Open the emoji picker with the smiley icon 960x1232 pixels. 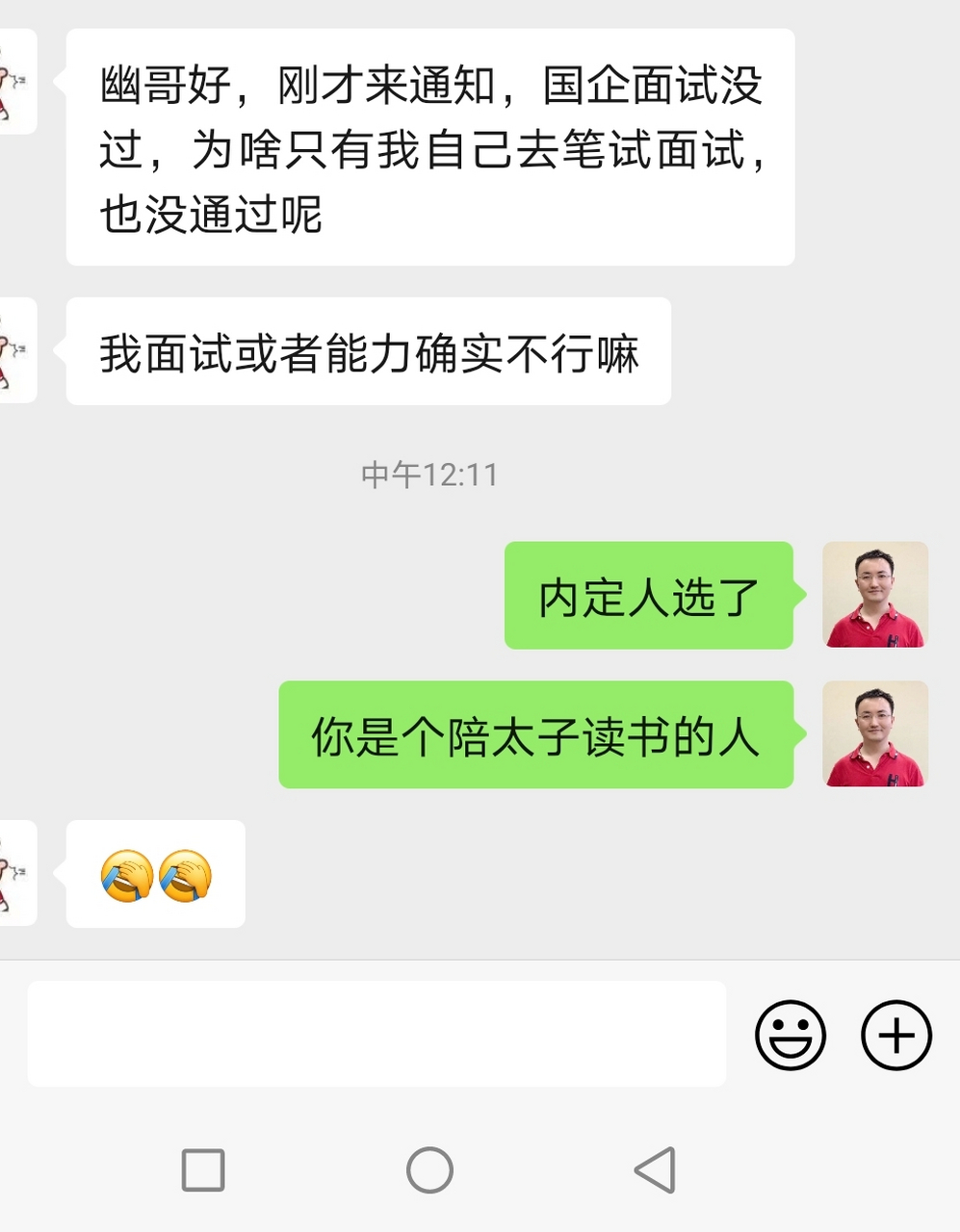tap(791, 1035)
